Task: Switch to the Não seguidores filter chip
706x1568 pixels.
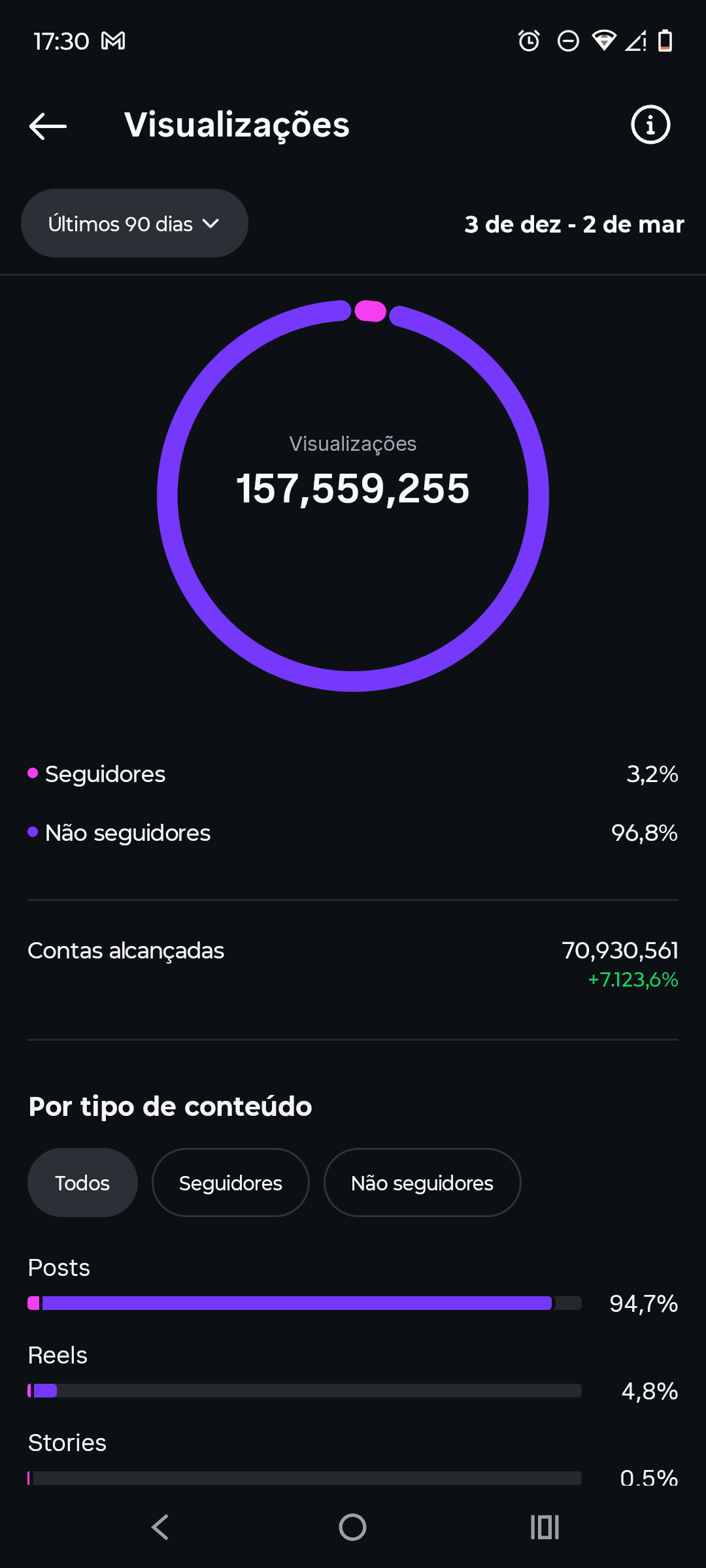Action: 422,1183
